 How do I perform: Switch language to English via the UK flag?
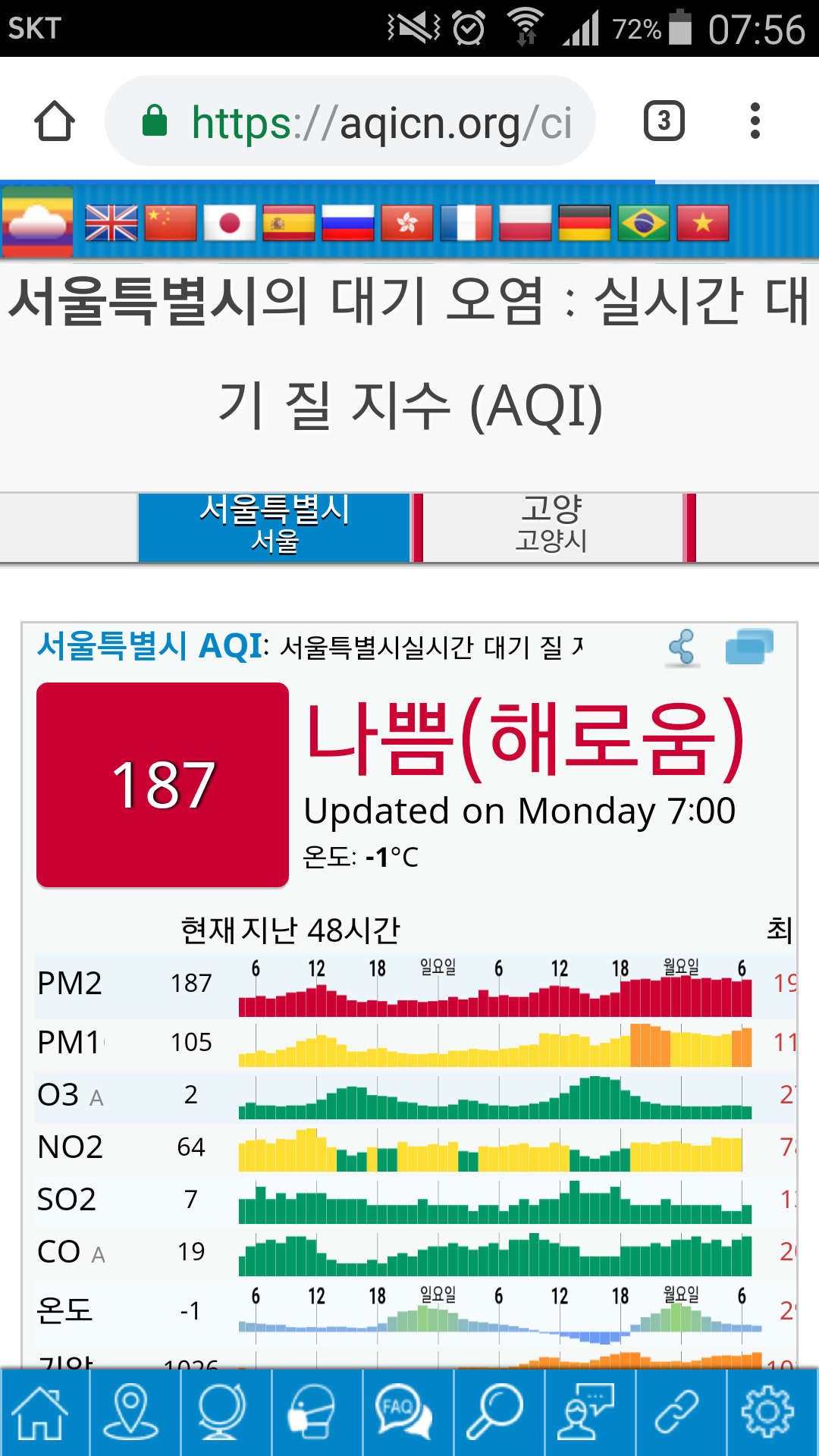click(x=111, y=223)
